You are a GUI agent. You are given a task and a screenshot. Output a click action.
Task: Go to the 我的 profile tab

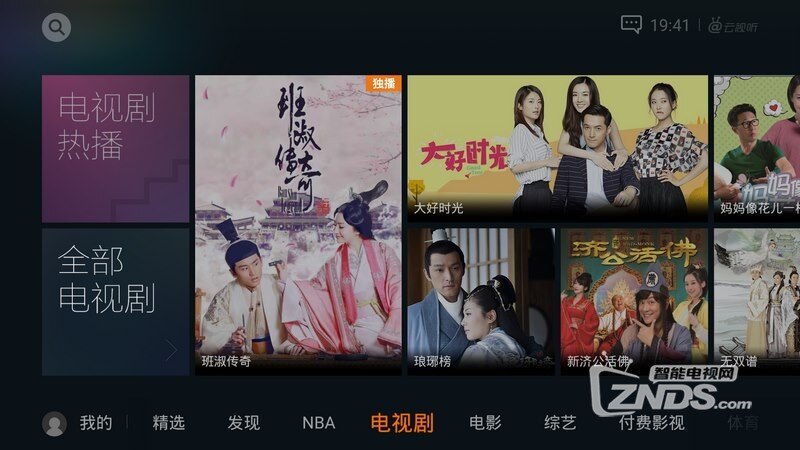(x=80, y=423)
